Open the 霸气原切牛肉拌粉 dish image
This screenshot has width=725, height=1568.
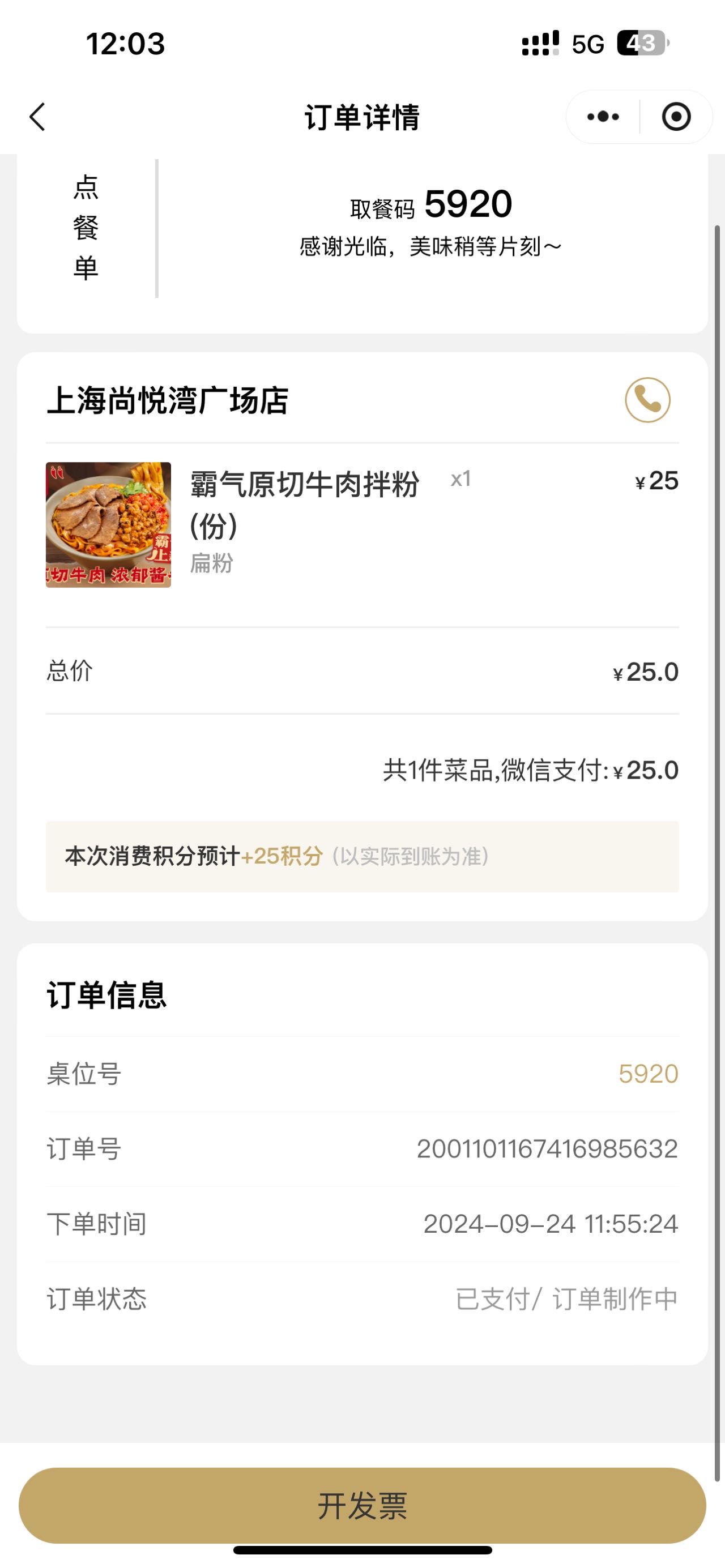(108, 525)
